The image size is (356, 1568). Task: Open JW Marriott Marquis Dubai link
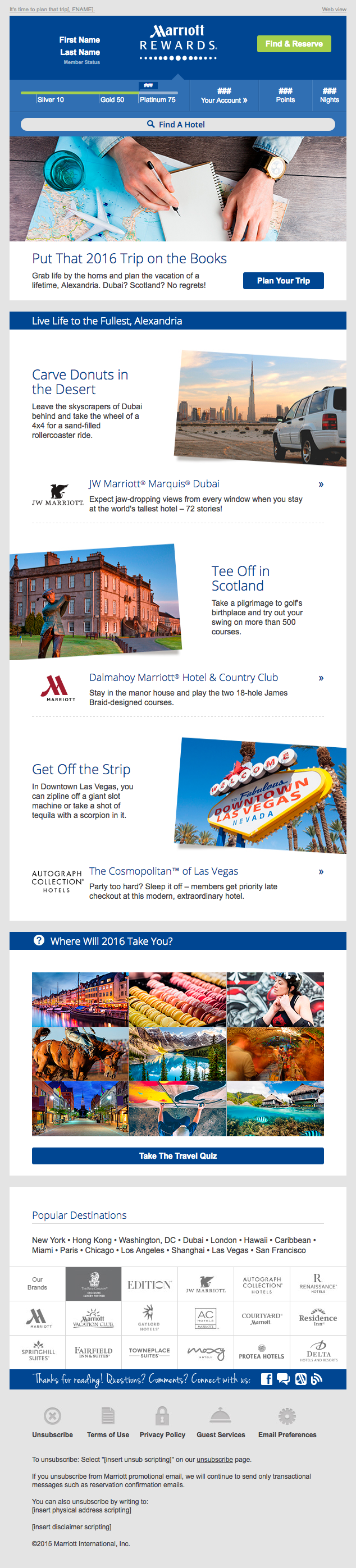click(154, 484)
